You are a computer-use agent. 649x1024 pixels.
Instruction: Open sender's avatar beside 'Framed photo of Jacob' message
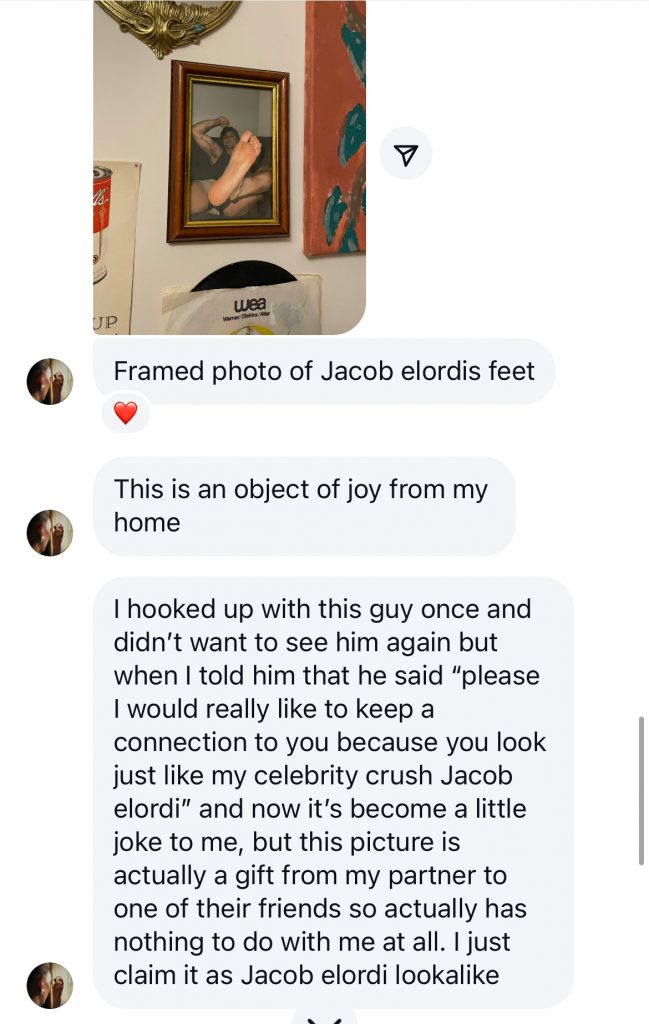[x=49, y=381]
